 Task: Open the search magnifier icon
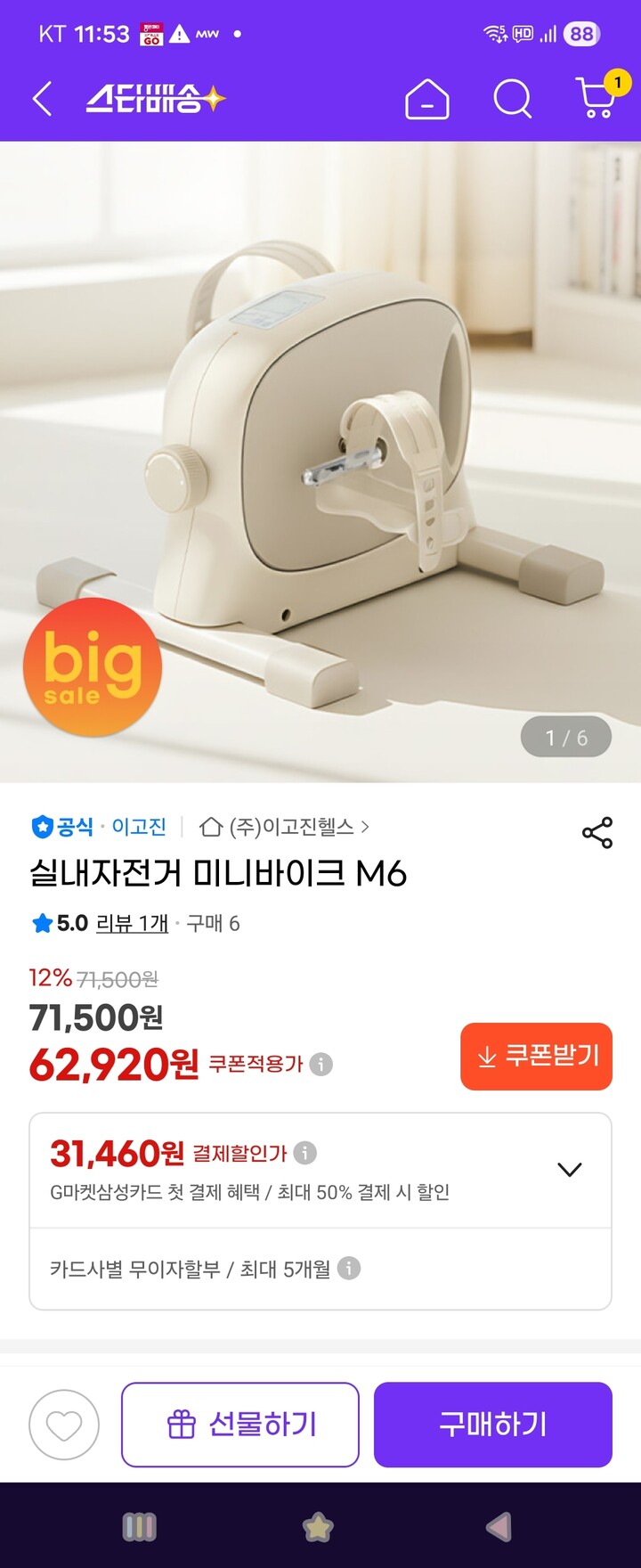pos(513,99)
